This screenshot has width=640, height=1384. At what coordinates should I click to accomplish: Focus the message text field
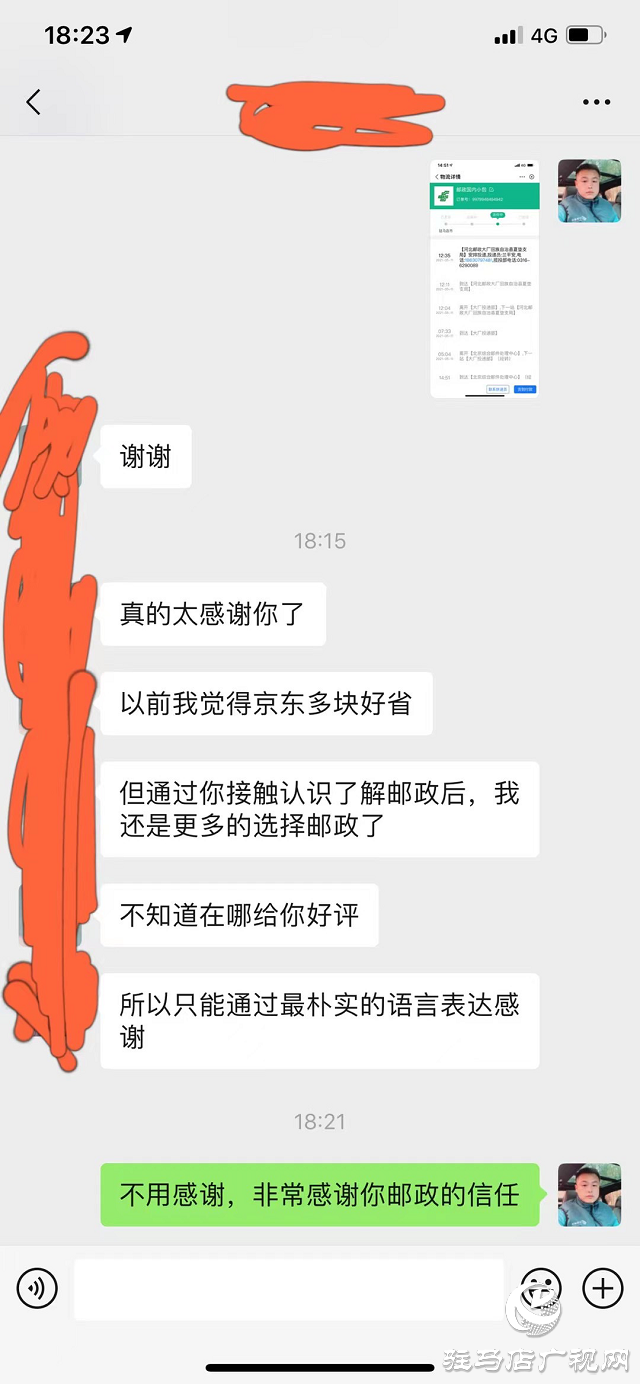[x=288, y=1288]
